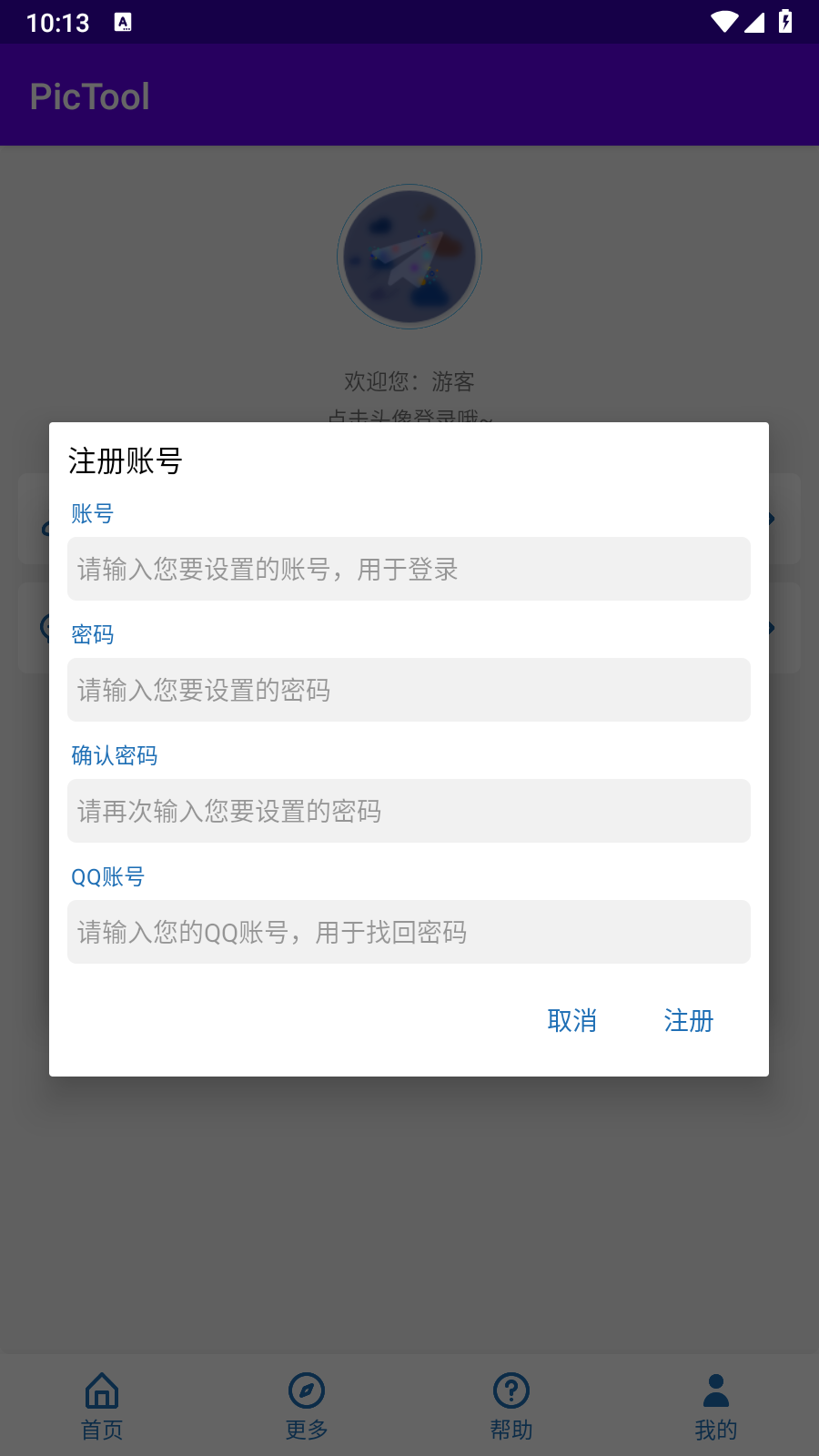Click the QQ账号 input field
This screenshot has height=1456, width=819.
(x=409, y=932)
